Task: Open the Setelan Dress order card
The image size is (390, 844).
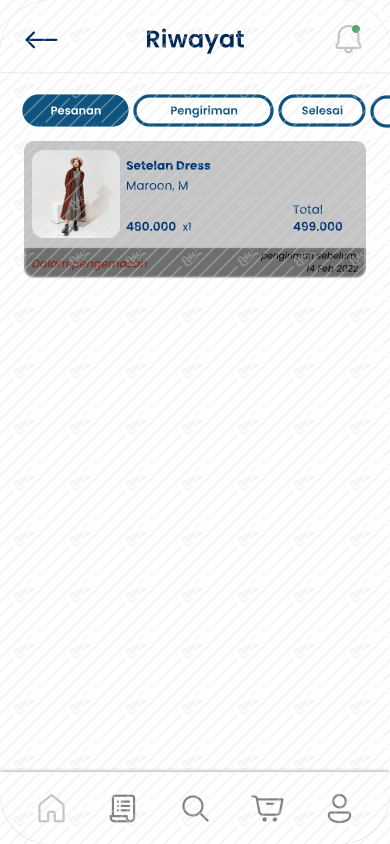Action: pos(195,209)
